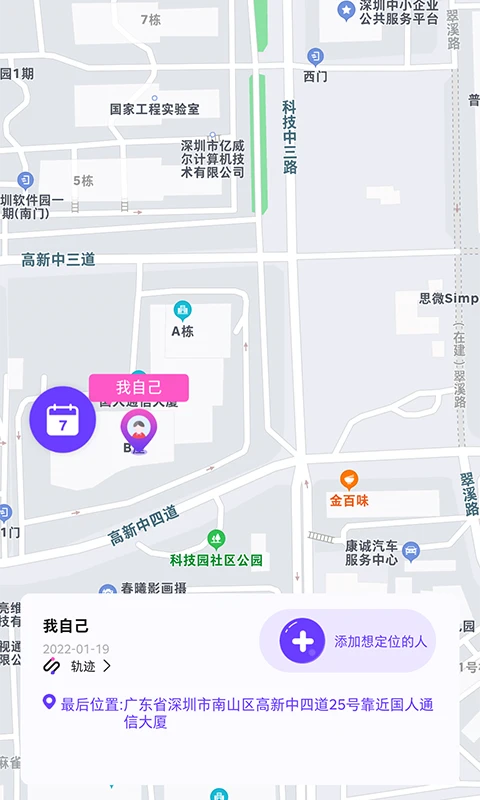
Task: Tap the 添加想定位的人 add button
Action: (347, 641)
